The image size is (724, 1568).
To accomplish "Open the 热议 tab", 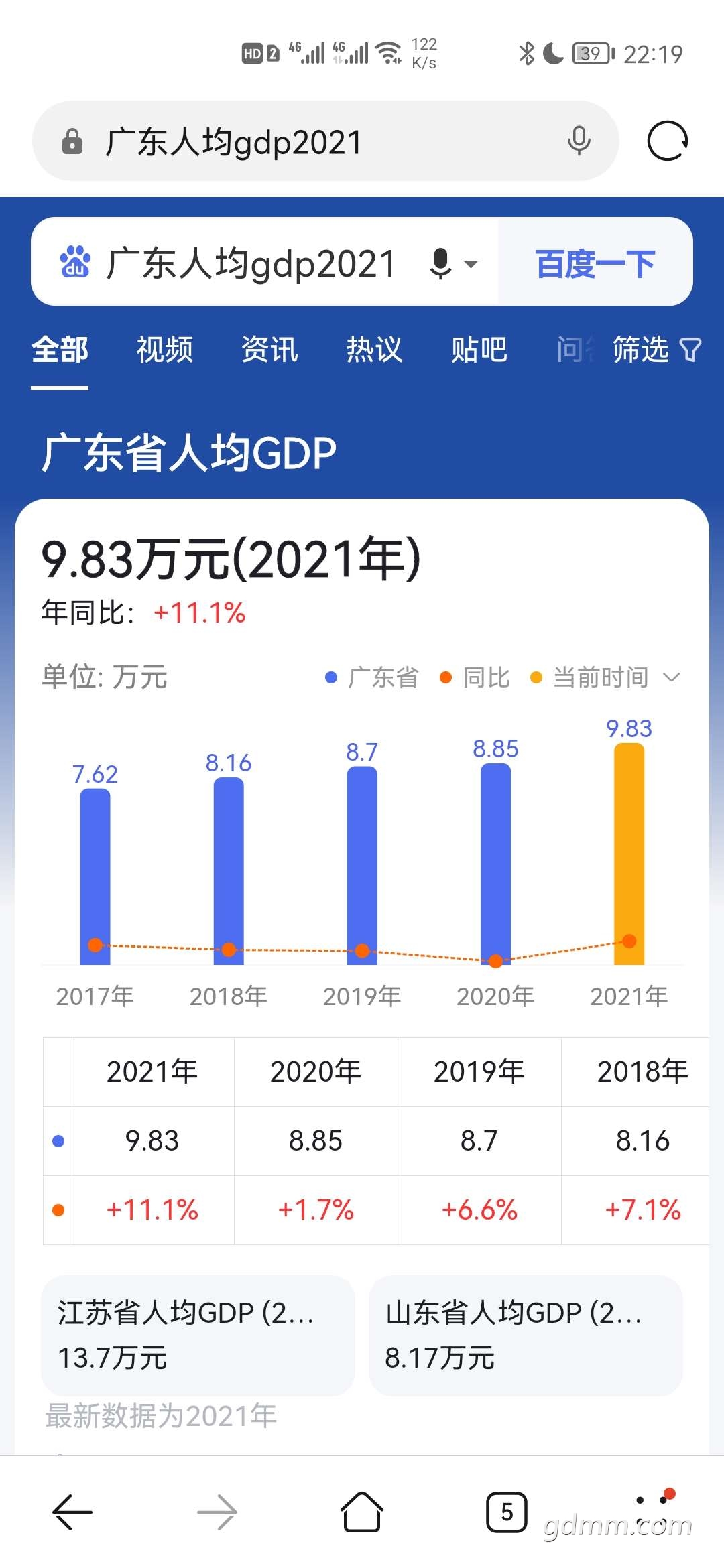I will pyautogui.click(x=374, y=350).
